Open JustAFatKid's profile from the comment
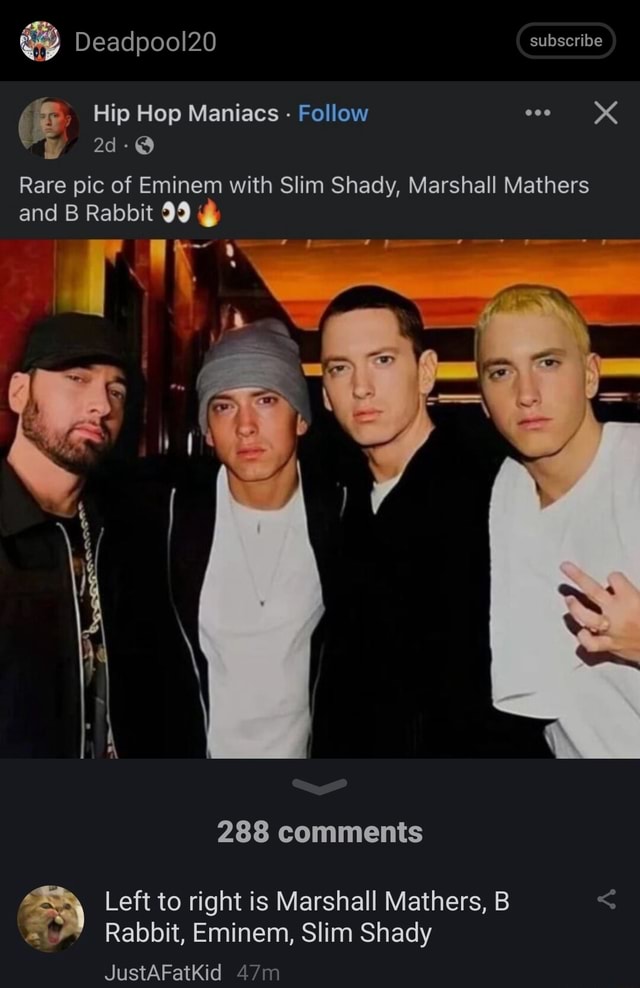The height and width of the screenshot is (988, 640). [x=162, y=972]
